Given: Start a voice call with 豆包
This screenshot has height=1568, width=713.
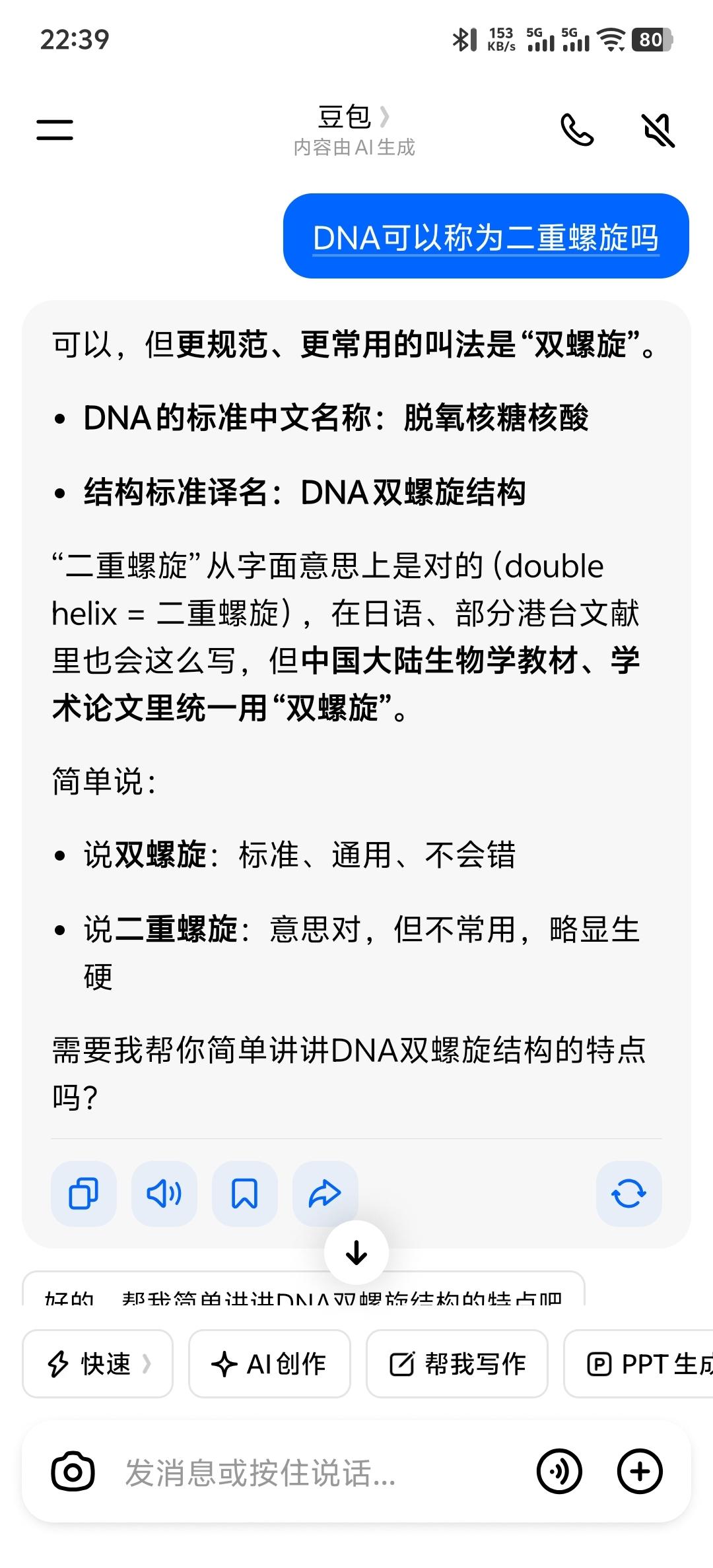Looking at the screenshot, I should pyautogui.click(x=577, y=129).
